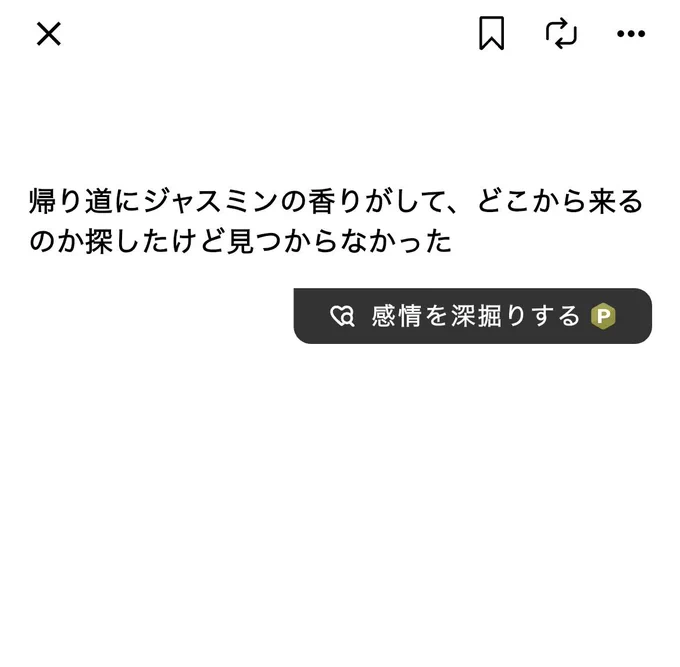Bookmark this entry
680x667 pixels.
tap(491, 33)
